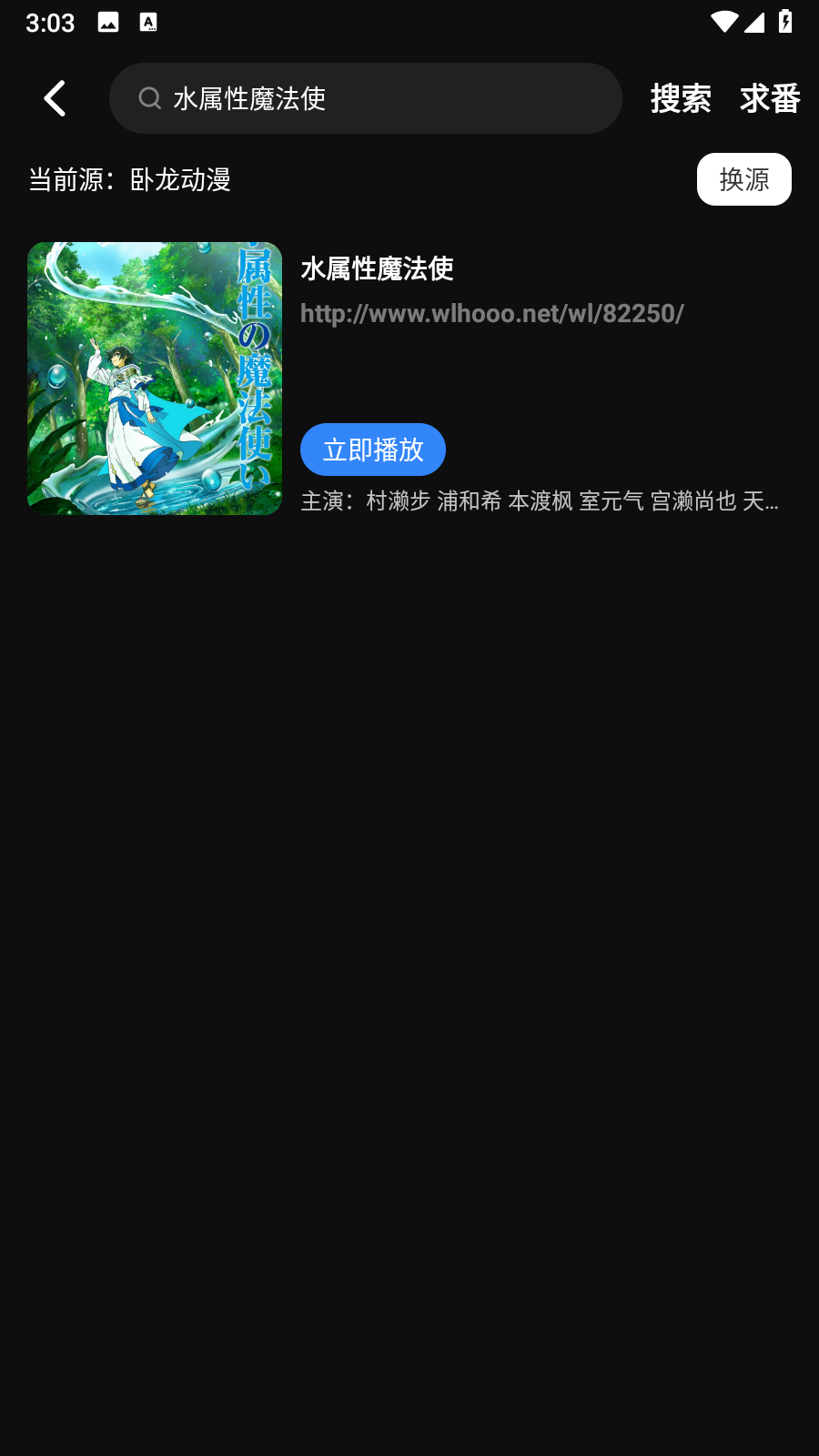This screenshot has height=1456, width=819.
Task: Click inside the search input field
Action: point(364,98)
